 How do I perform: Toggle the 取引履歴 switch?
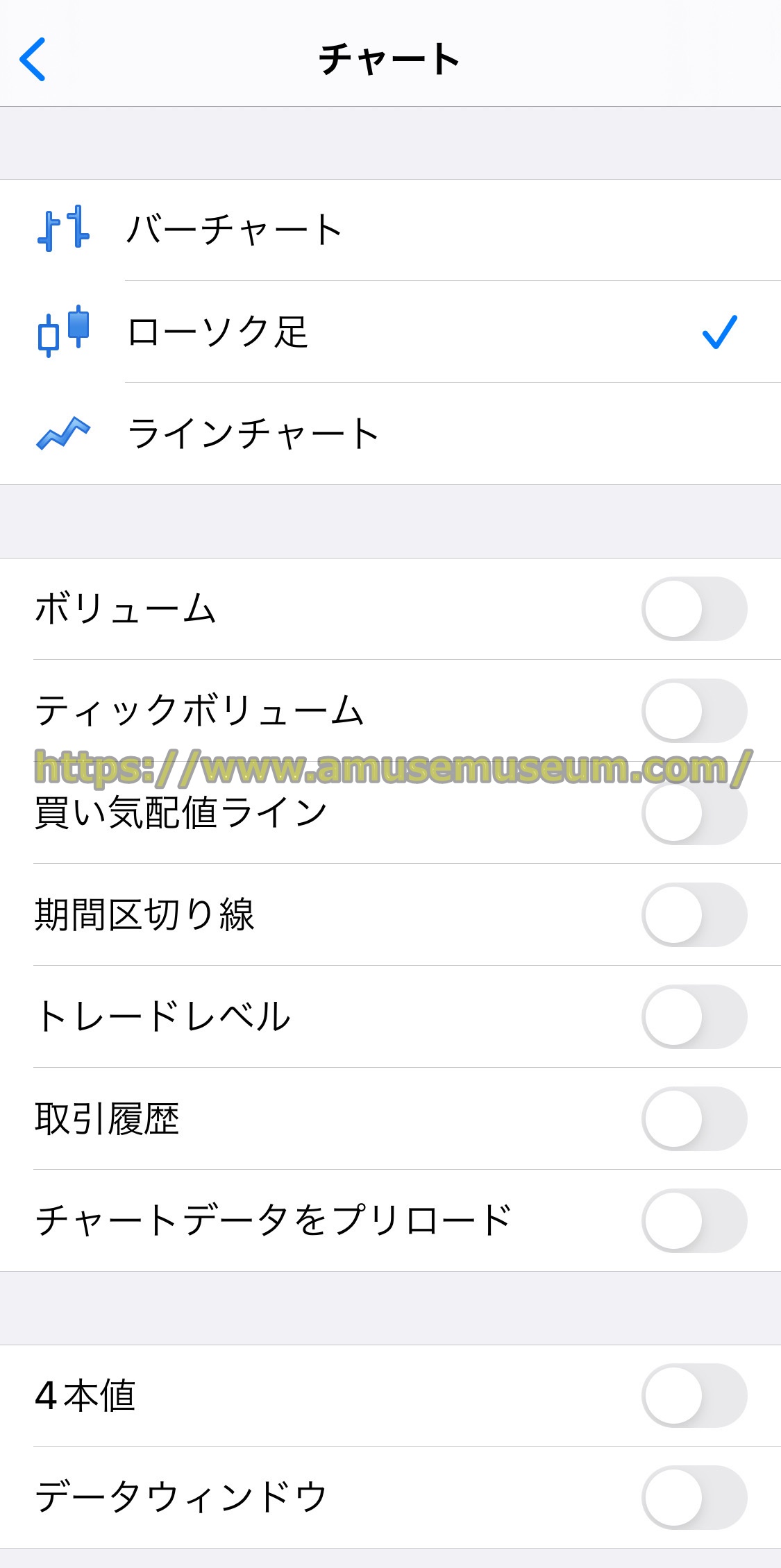694,1118
